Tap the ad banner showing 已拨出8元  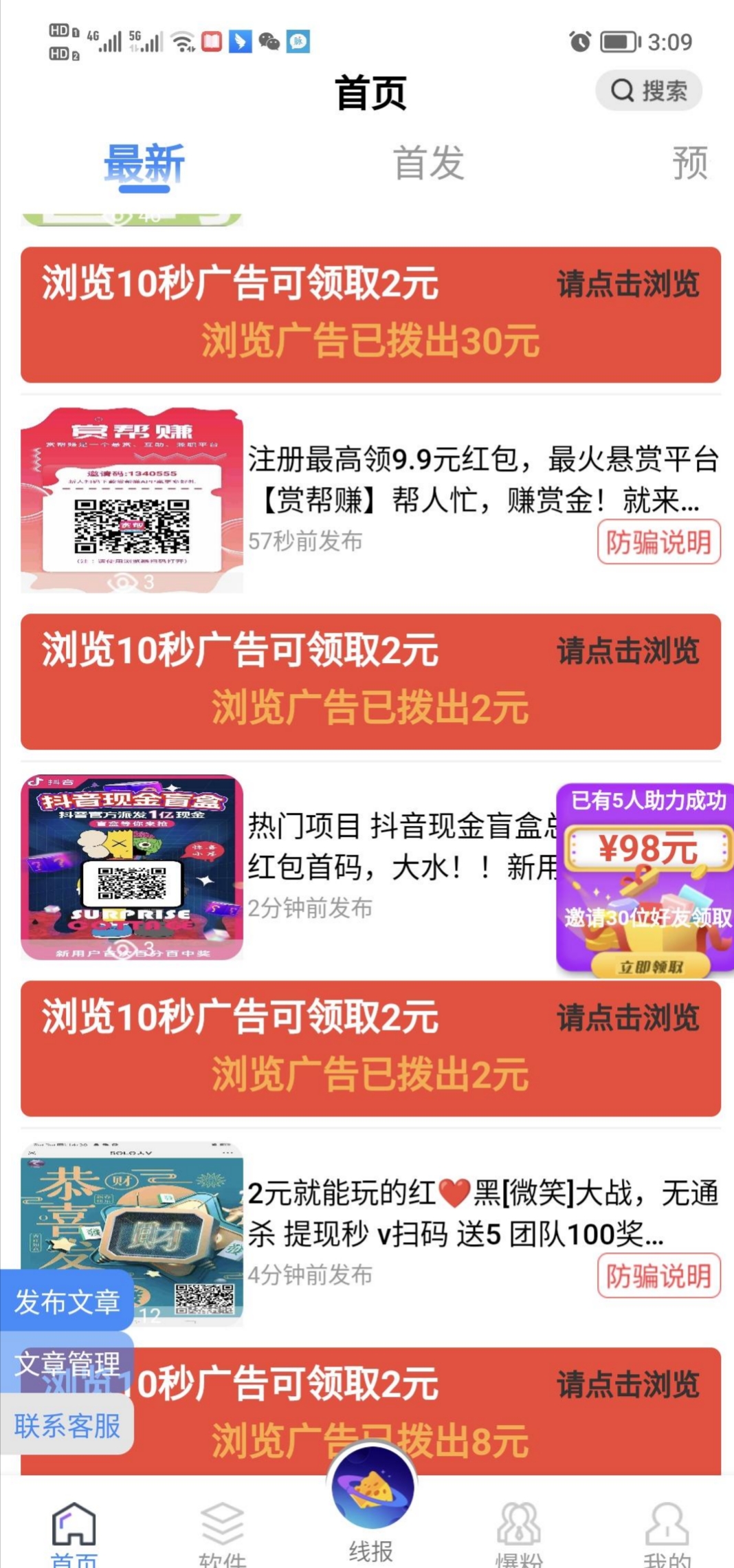(x=426, y=1411)
